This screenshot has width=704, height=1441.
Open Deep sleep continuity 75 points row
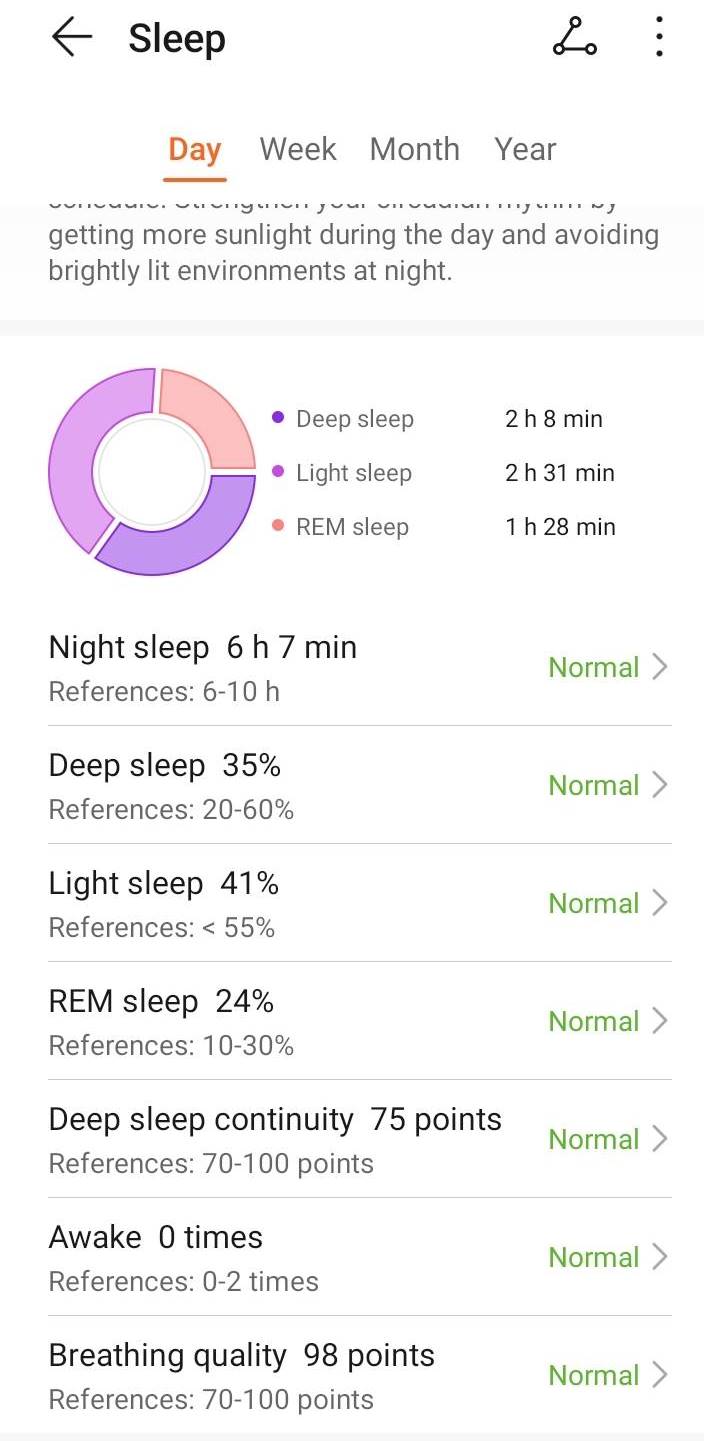click(359, 1139)
